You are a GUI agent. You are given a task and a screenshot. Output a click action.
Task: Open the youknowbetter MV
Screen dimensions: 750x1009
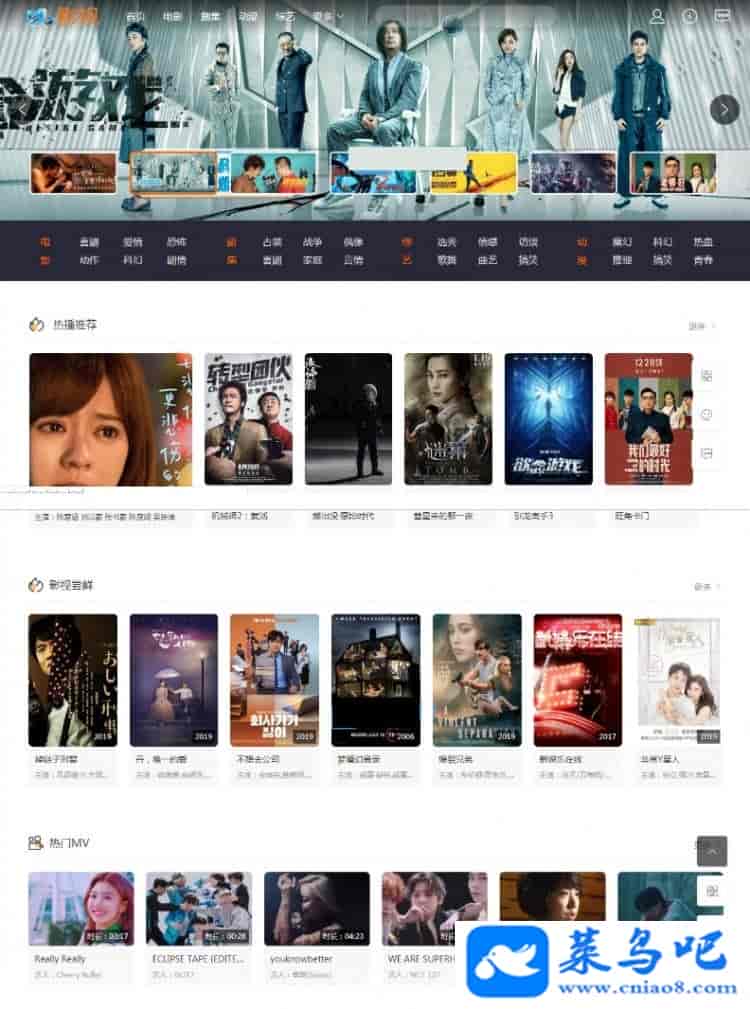(316, 908)
